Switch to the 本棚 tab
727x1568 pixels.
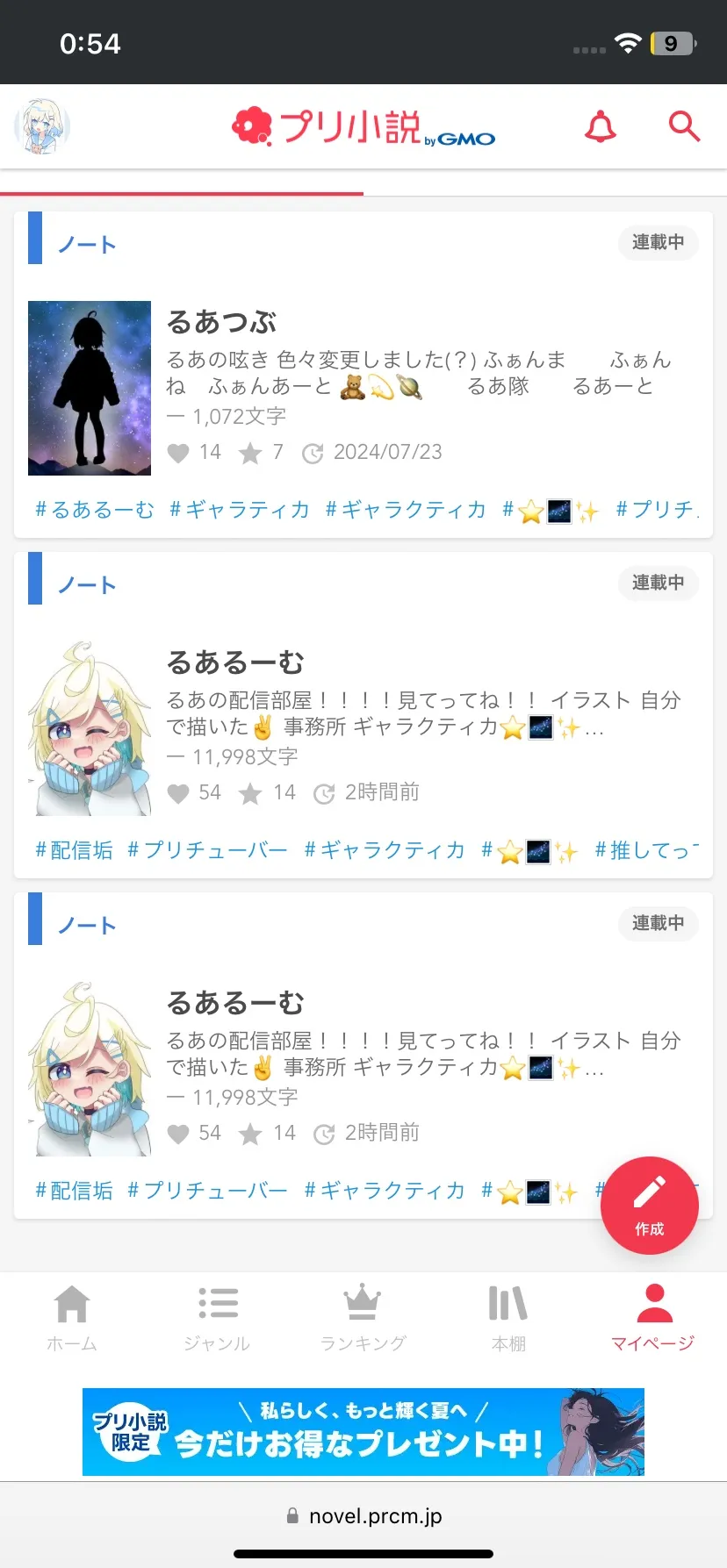click(508, 1318)
